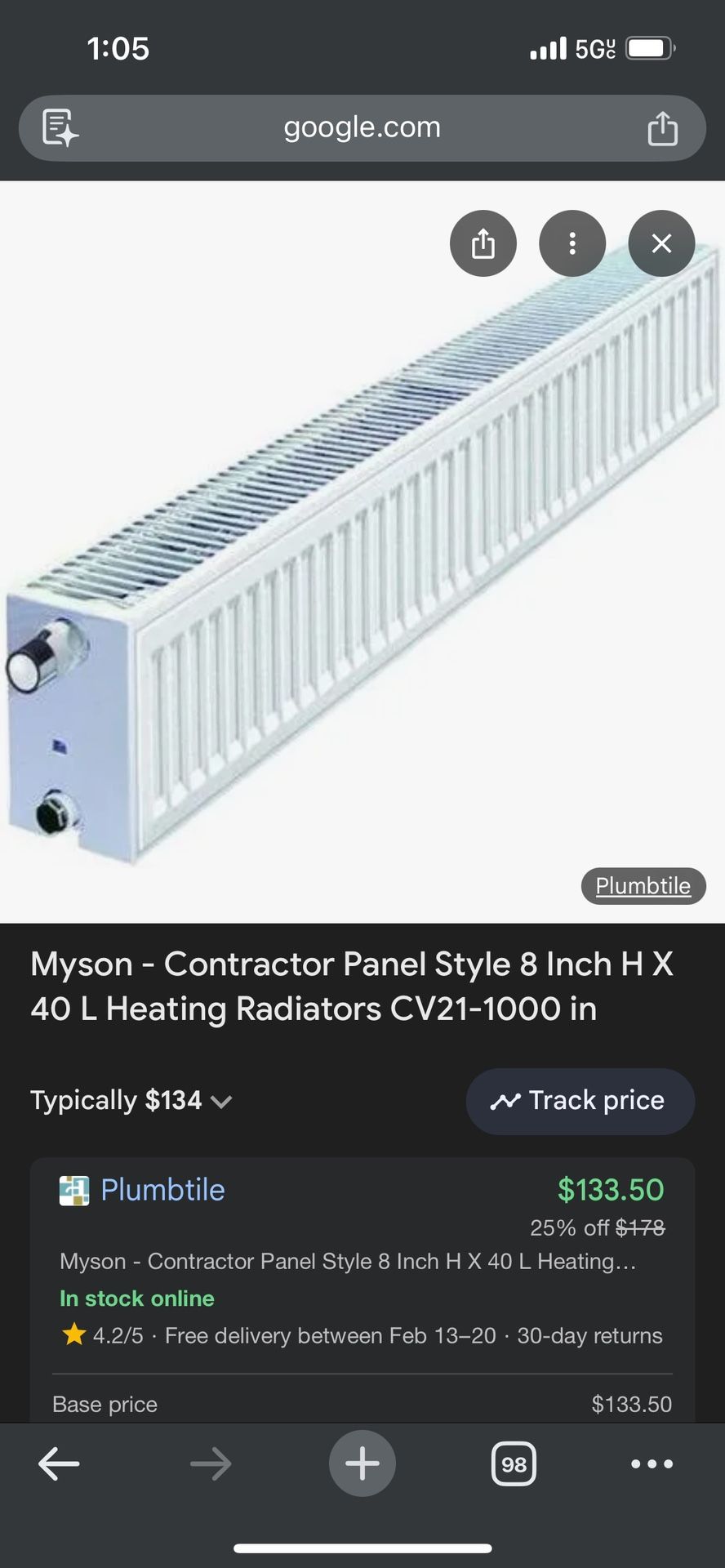This screenshot has width=725, height=1568.
Task: View the 98 open tabs
Action: click(514, 1464)
